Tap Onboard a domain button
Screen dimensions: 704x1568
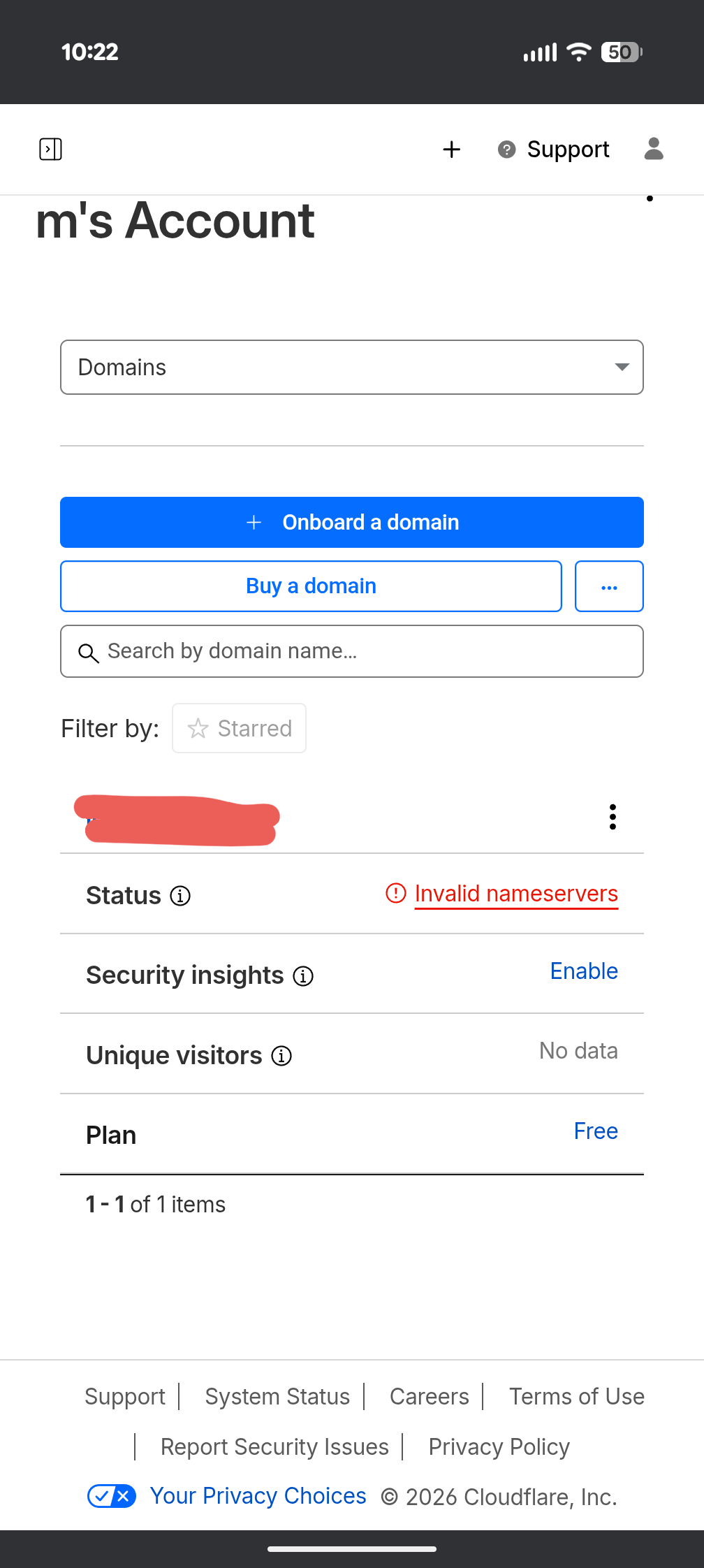(352, 522)
